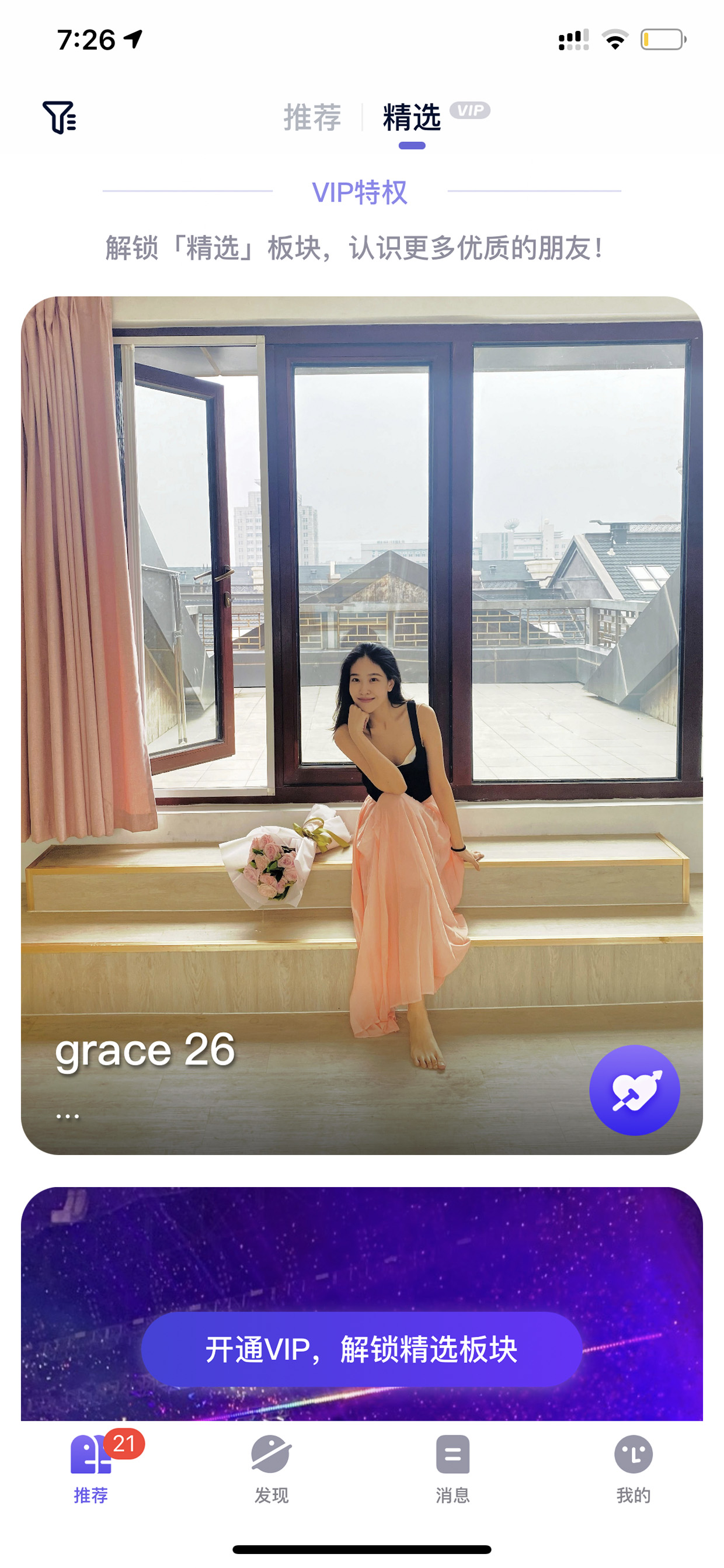Tap 开通VIP，解锁精选板块 button
724x1568 pixels.
tap(361, 1349)
